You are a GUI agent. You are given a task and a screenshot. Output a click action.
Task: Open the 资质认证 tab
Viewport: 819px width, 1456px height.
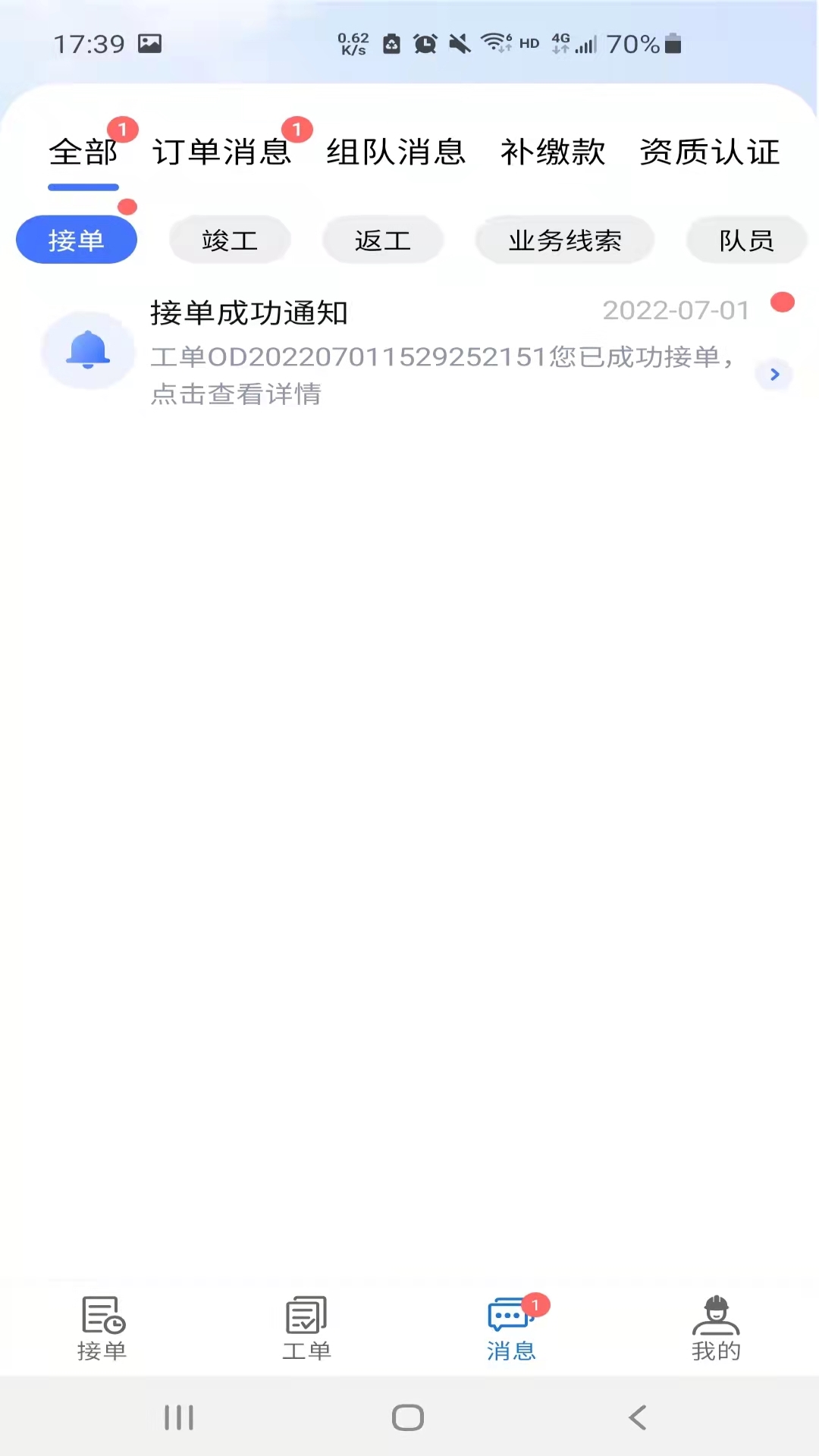710,152
